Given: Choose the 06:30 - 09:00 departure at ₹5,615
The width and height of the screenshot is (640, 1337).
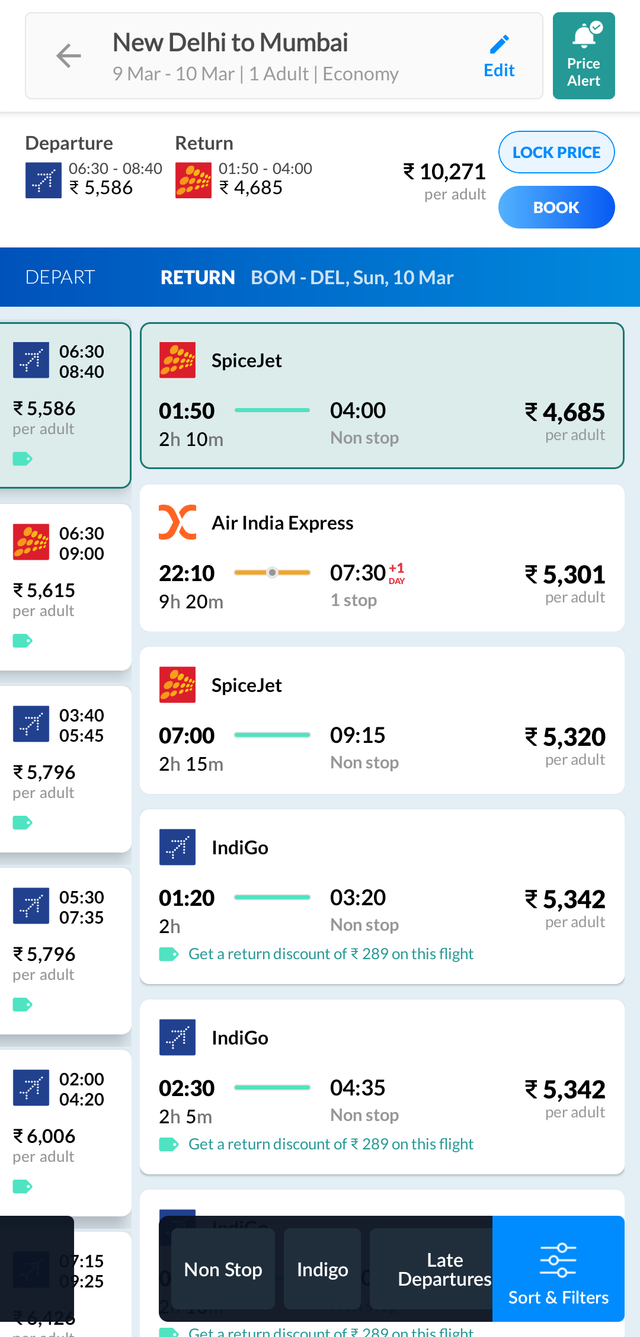Looking at the screenshot, I should pos(65,586).
